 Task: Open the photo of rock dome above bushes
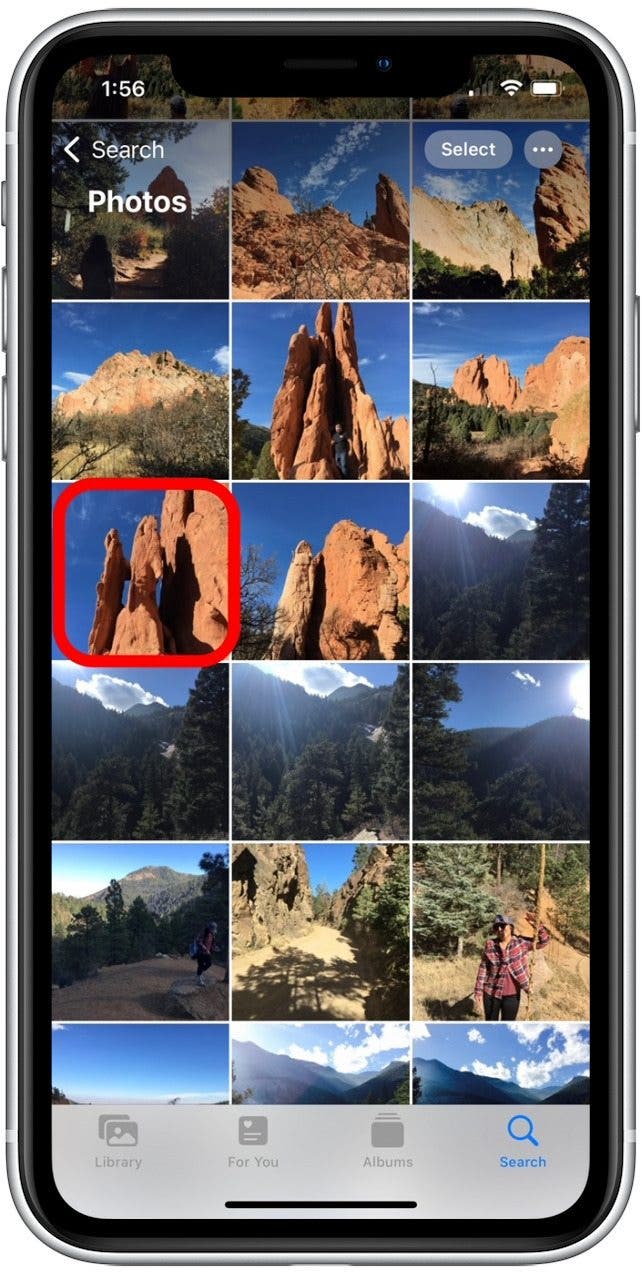coord(140,391)
